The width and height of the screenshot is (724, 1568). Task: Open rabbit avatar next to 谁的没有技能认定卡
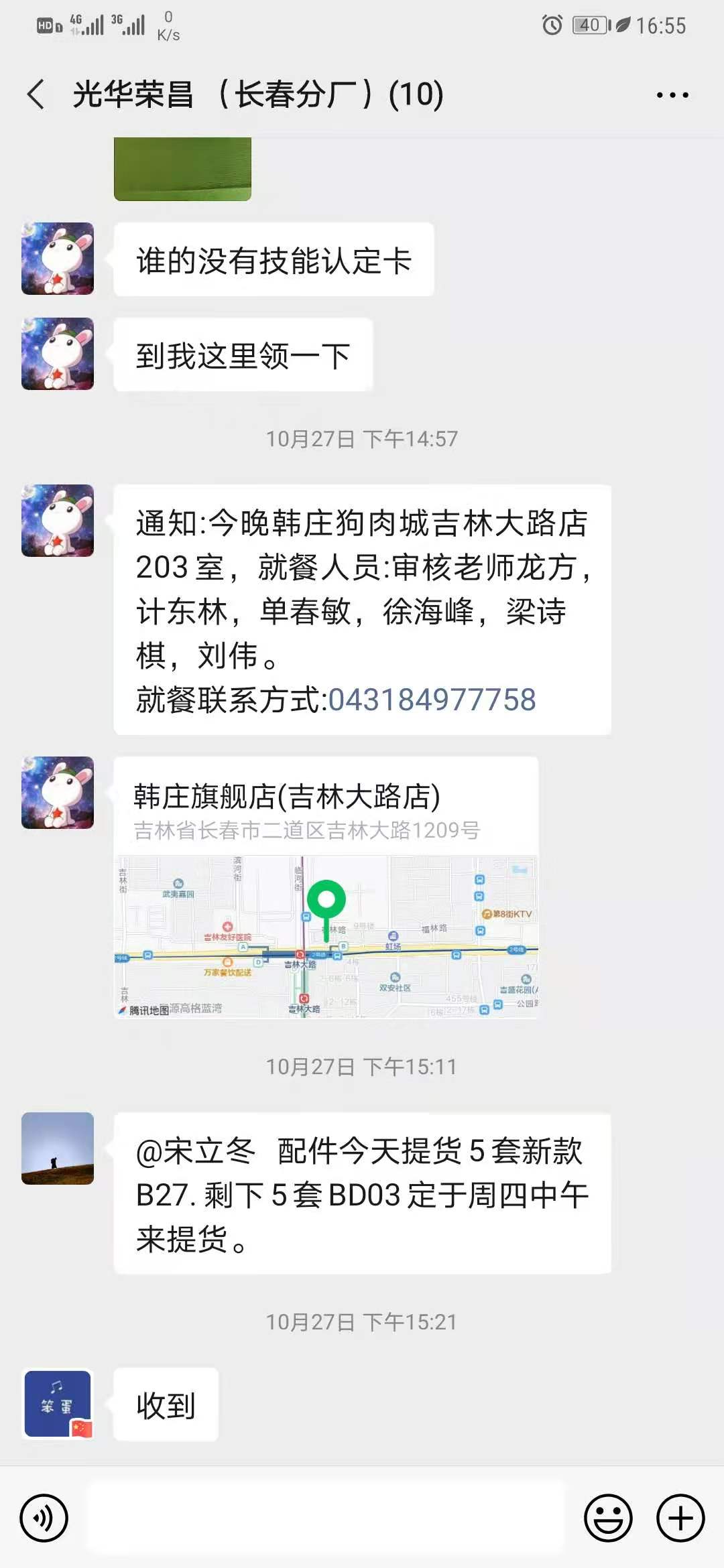pos(58,259)
